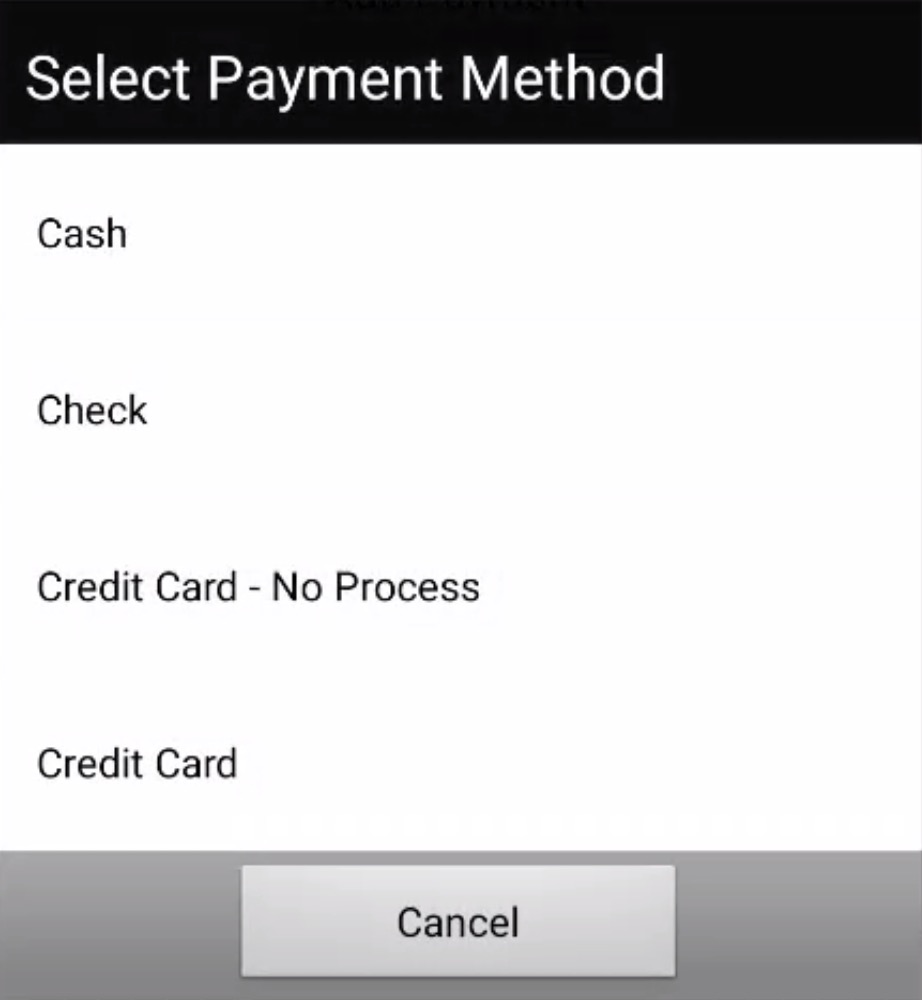Image resolution: width=922 pixels, height=1000 pixels.
Task: Pick Credit Card - No Process option
Action: tap(258, 587)
